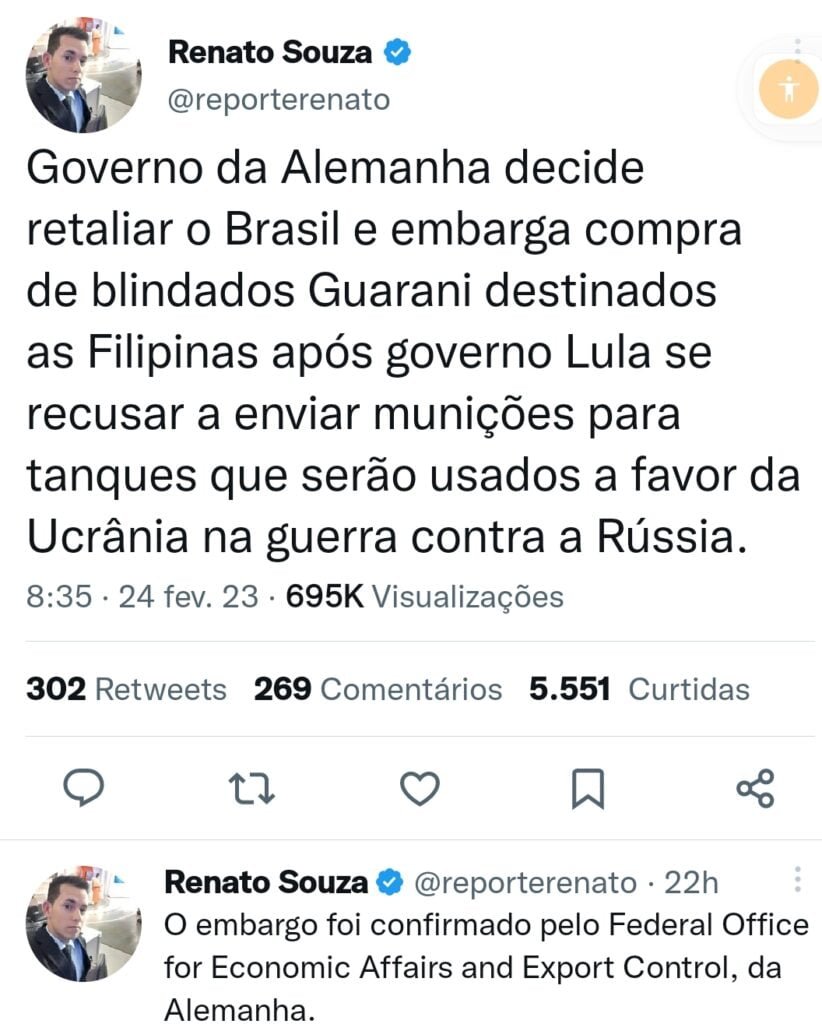Viewport: 822px width, 1024px height.
Task: Open avatar on the reply tweet
Action: coord(82,927)
